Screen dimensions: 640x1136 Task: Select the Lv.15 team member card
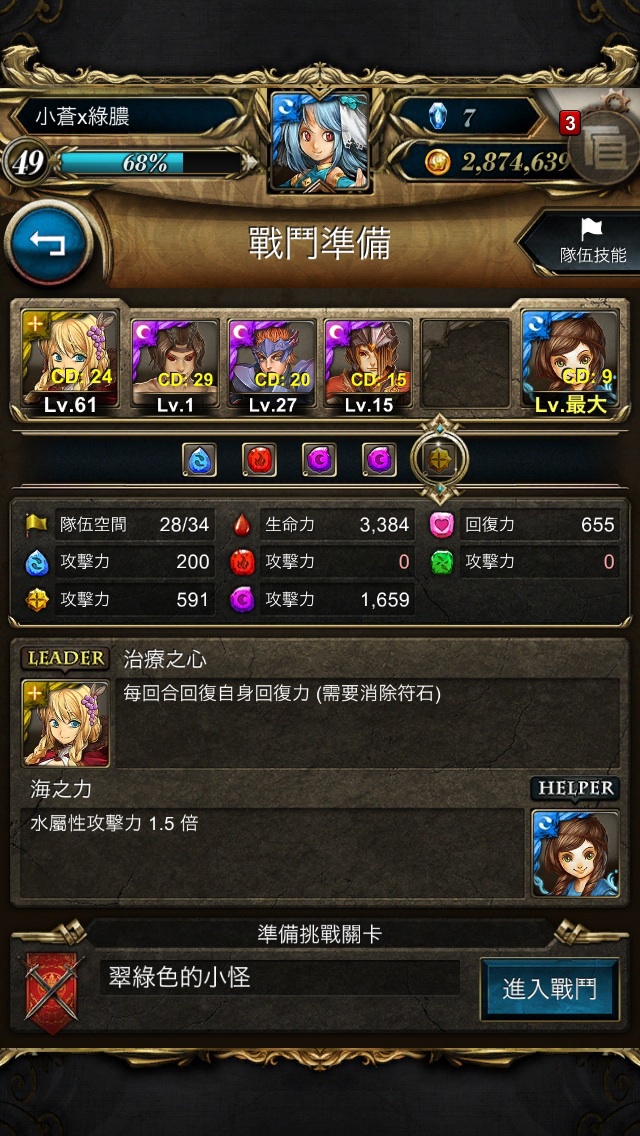click(x=368, y=367)
